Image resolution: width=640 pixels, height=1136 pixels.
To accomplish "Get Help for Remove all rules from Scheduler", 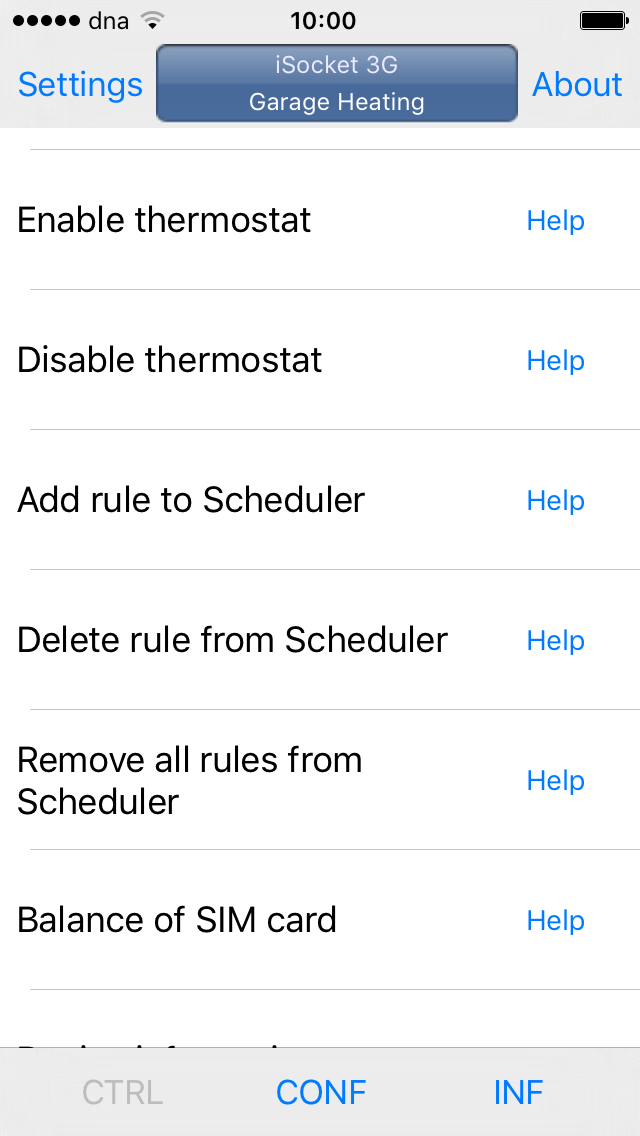I will [555, 780].
